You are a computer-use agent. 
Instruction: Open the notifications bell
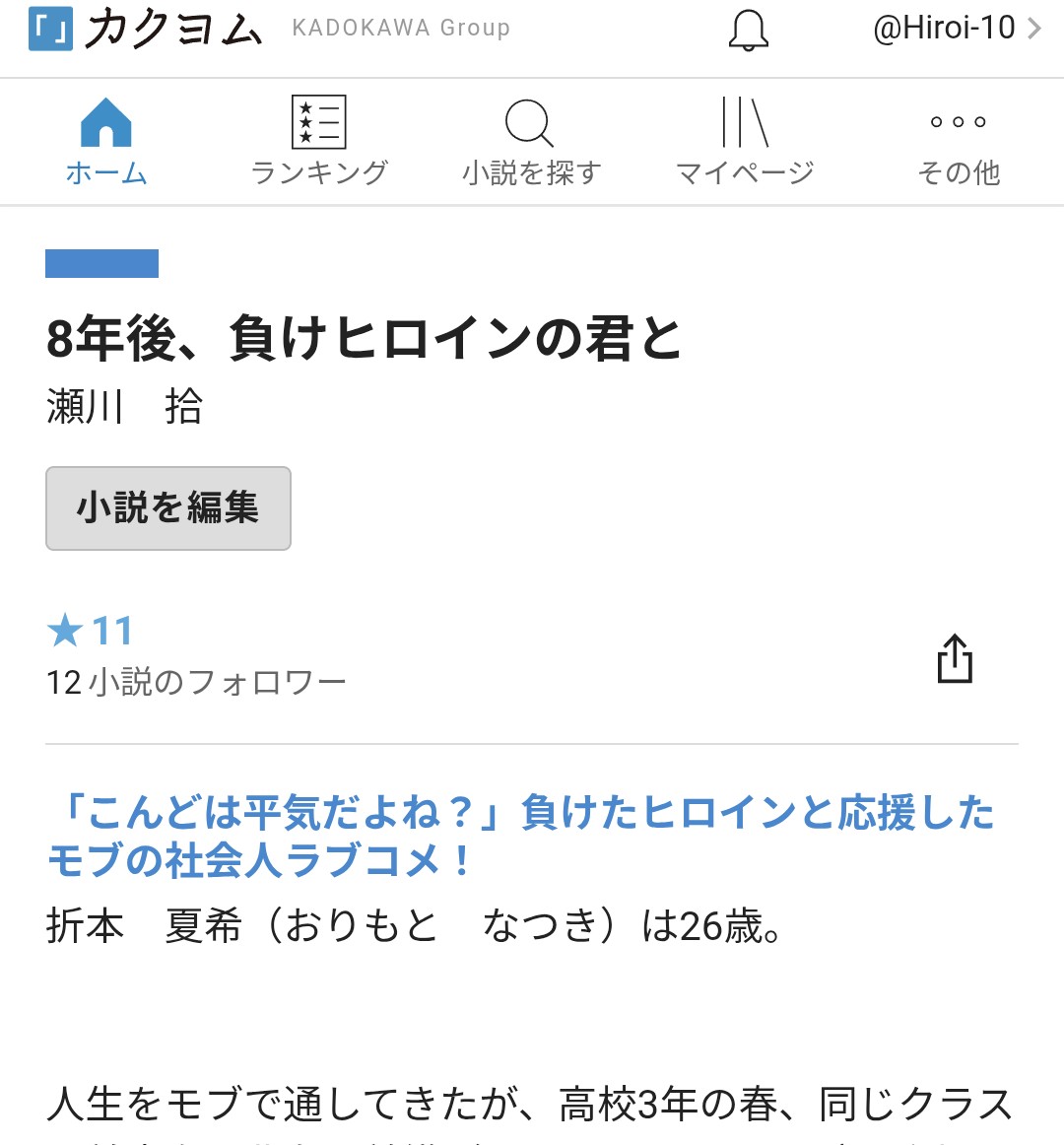[x=748, y=31]
